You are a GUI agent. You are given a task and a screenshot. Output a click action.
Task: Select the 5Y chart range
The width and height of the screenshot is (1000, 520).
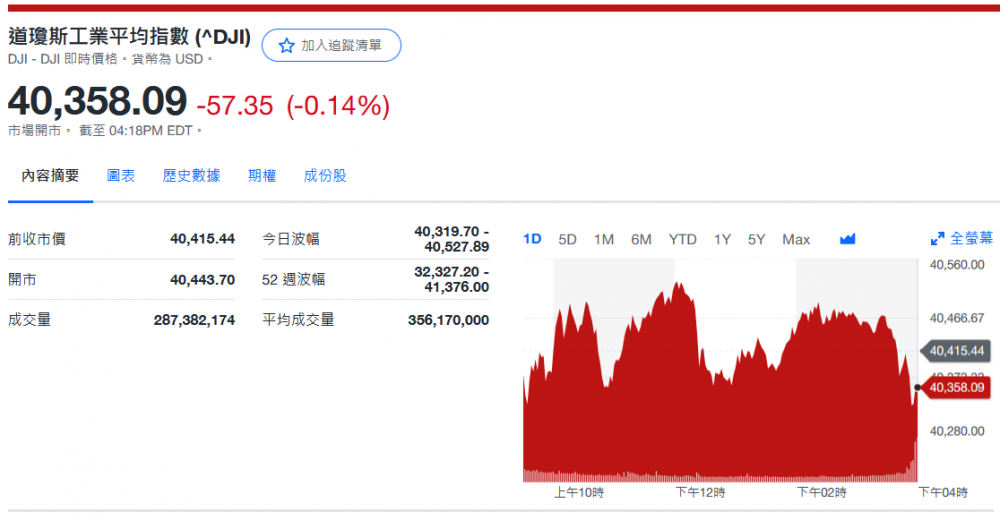coord(756,239)
